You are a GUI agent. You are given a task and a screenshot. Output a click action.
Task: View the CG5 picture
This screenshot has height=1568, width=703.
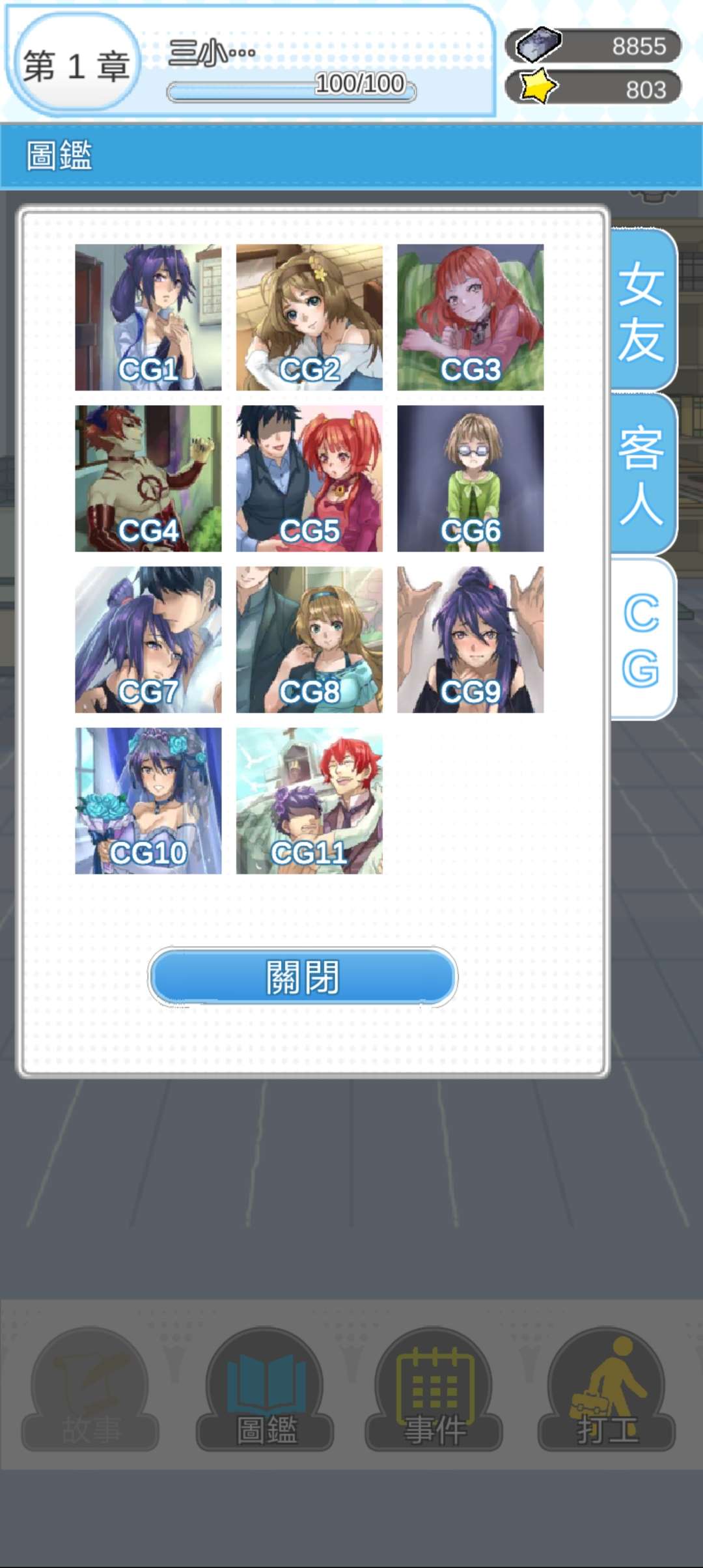[309, 479]
